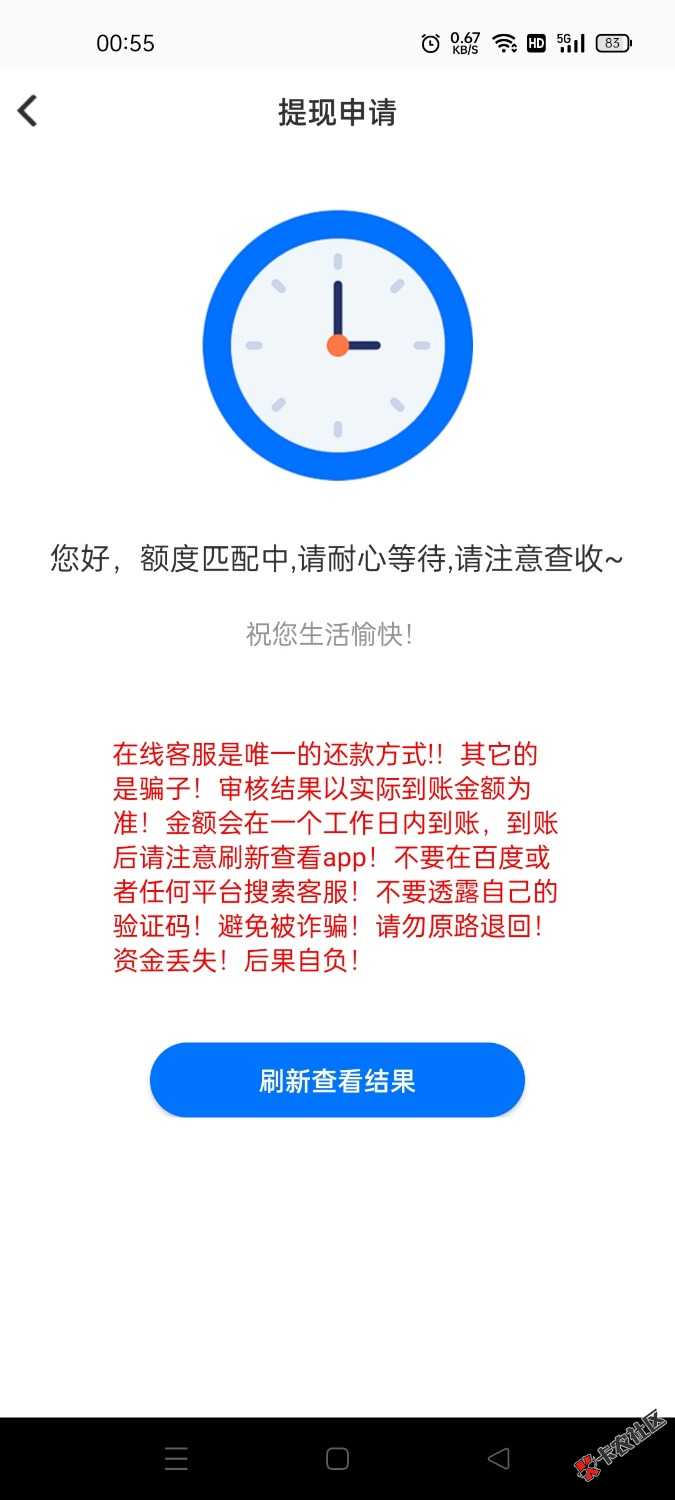Viewport: 675px width, 1500px height.
Task: Open recent apps from the navigation bar
Action: click(176, 1459)
